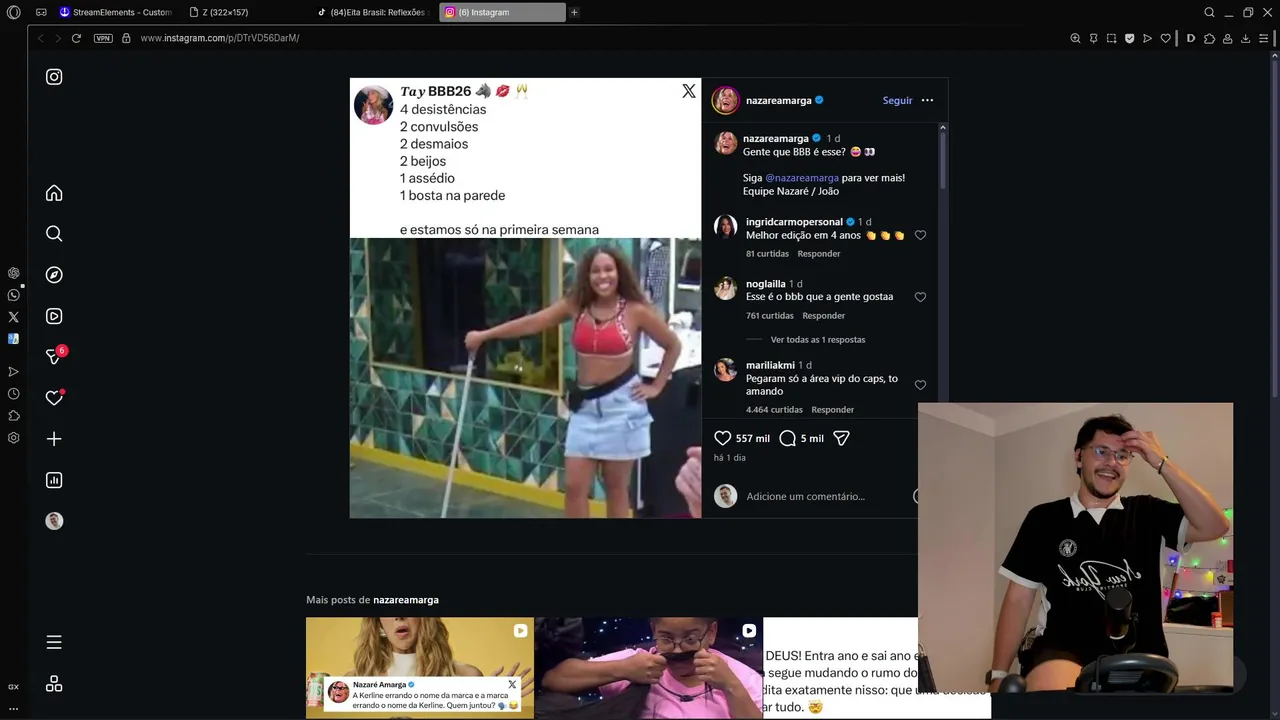Screen dimensions: 1280x720
Task: Open the post overflow menu
Action: point(927,100)
